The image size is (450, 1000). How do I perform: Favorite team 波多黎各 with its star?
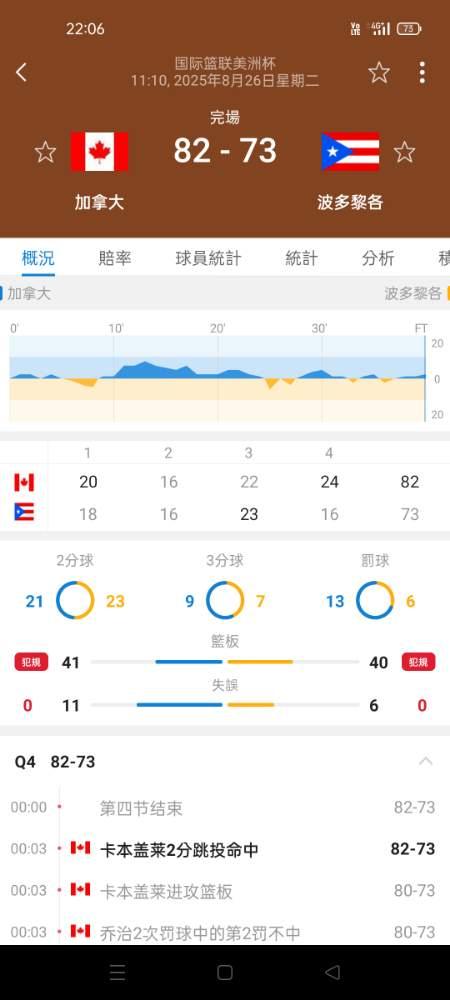pyautogui.click(x=404, y=152)
